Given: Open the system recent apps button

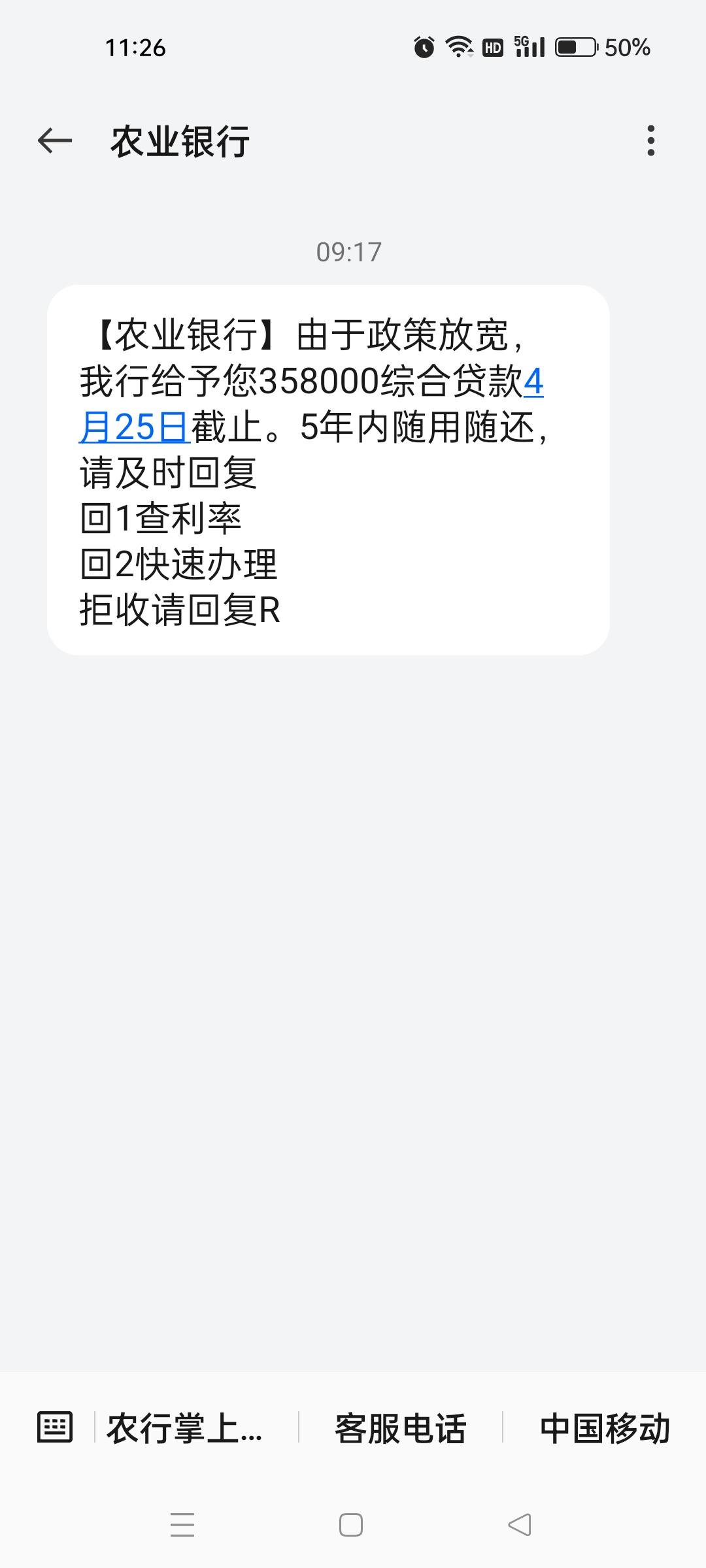Looking at the screenshot, I should 182,1526.
